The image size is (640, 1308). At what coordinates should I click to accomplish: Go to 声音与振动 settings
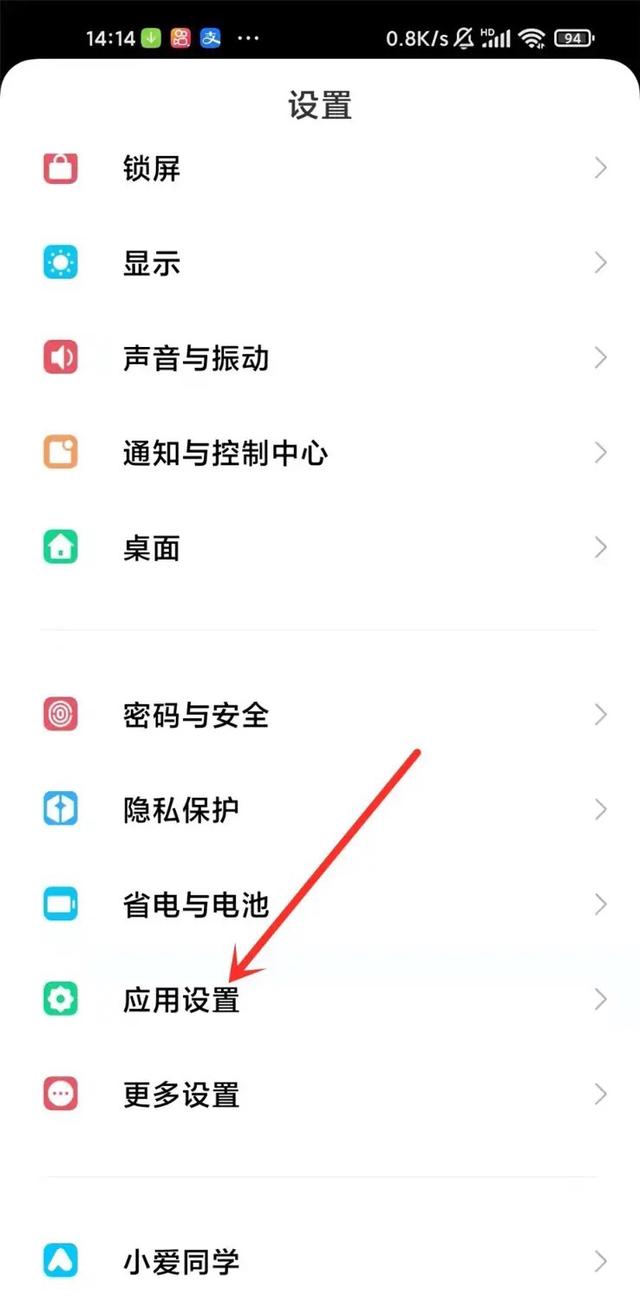click(x=195, y=357)
